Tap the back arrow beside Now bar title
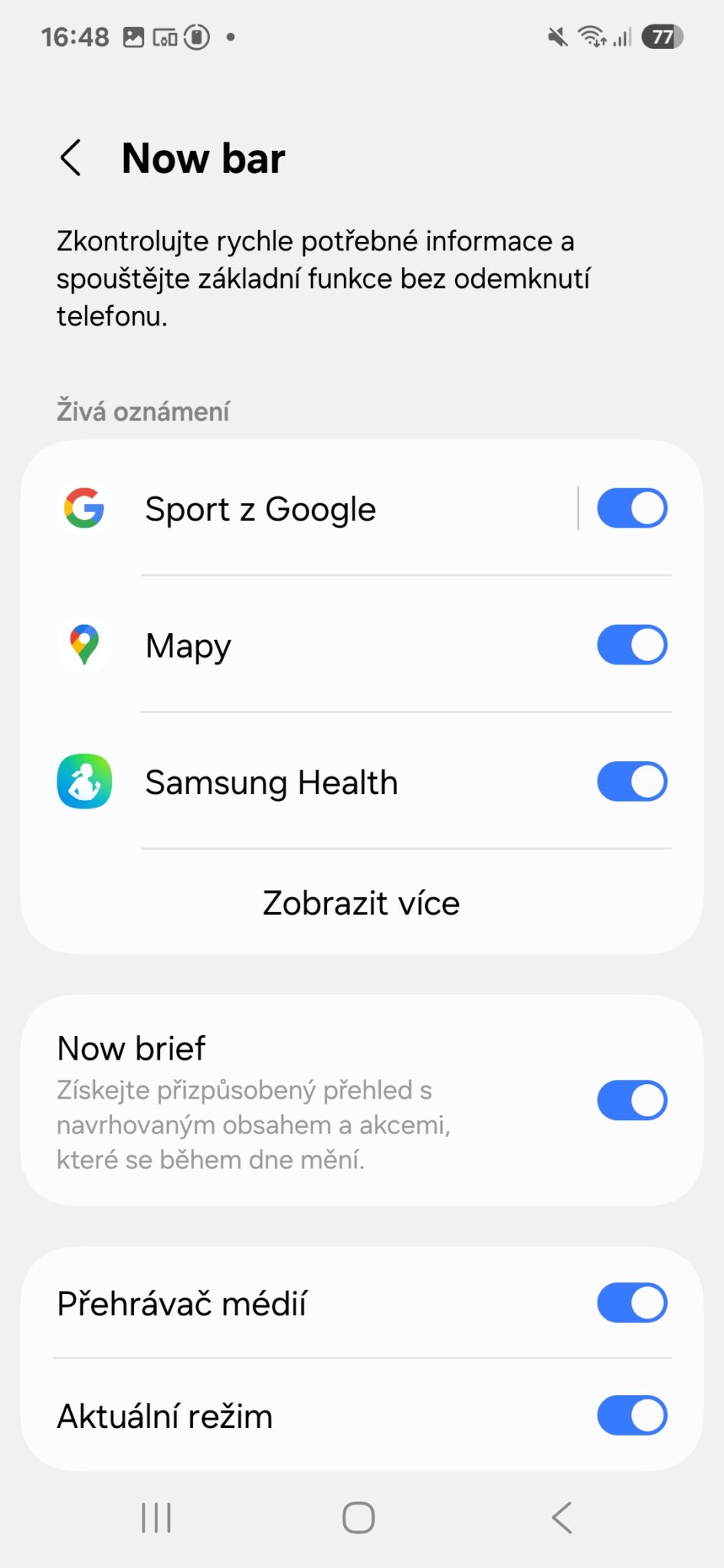The height and width of the screenshot is (1568, 724). pyautogui.click(x=70, y=158)
